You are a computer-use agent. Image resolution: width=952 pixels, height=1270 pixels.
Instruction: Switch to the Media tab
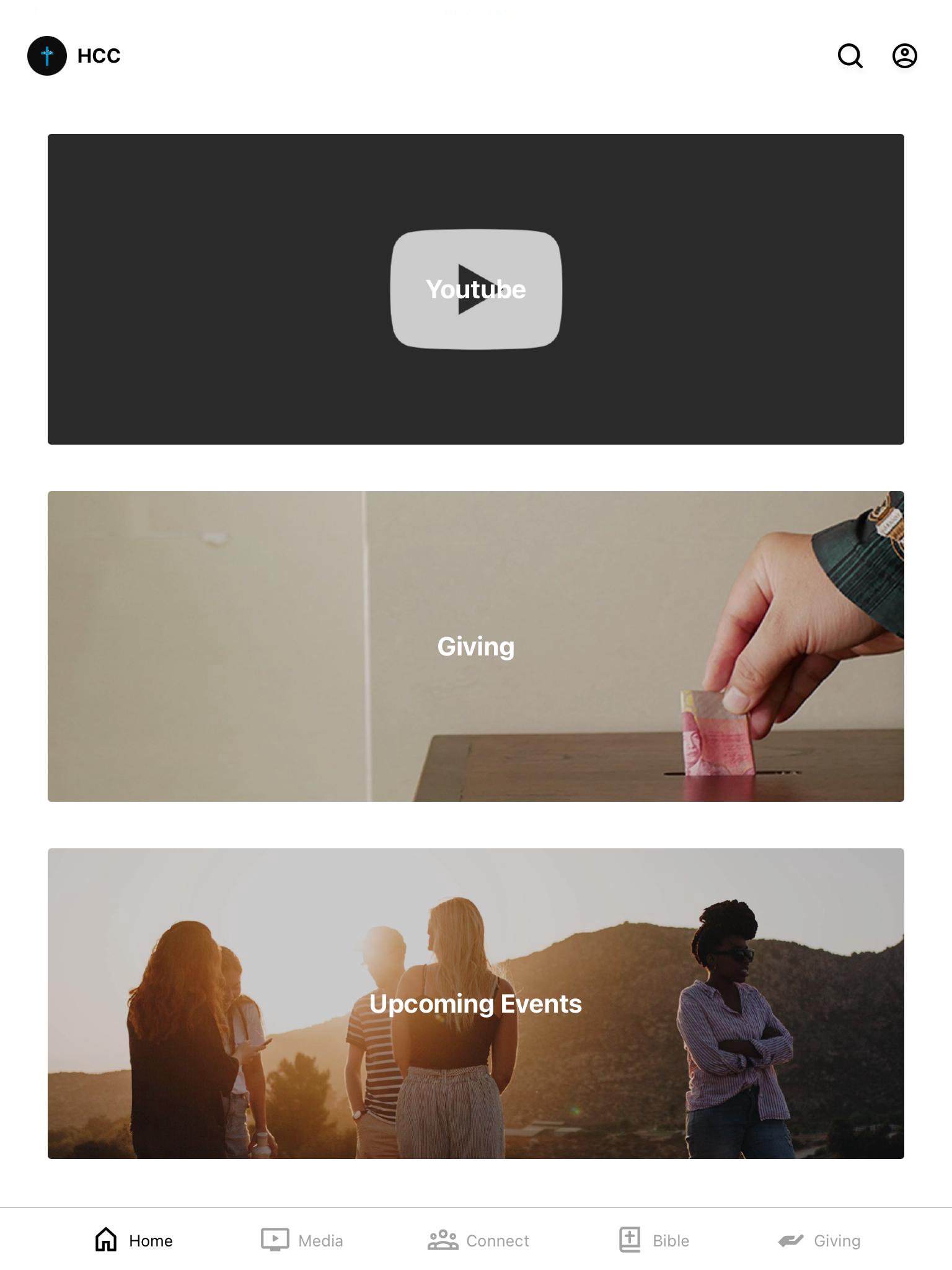pyautogui.click(x=302, y=1240)
